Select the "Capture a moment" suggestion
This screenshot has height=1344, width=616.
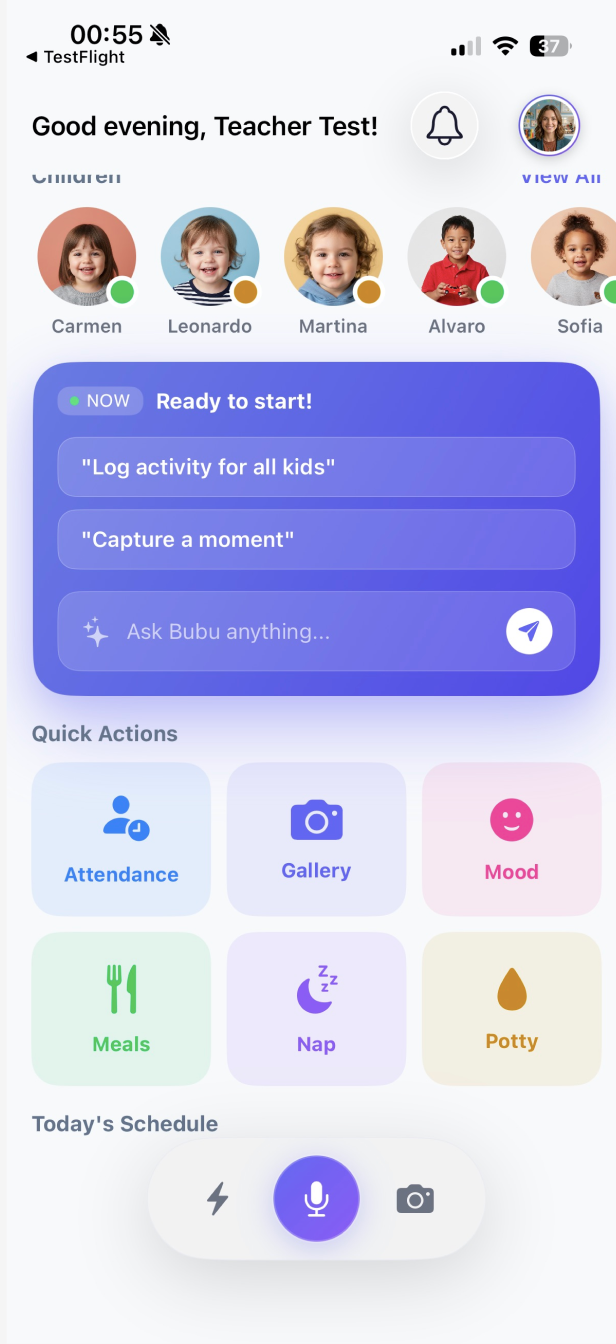(316, 540)
